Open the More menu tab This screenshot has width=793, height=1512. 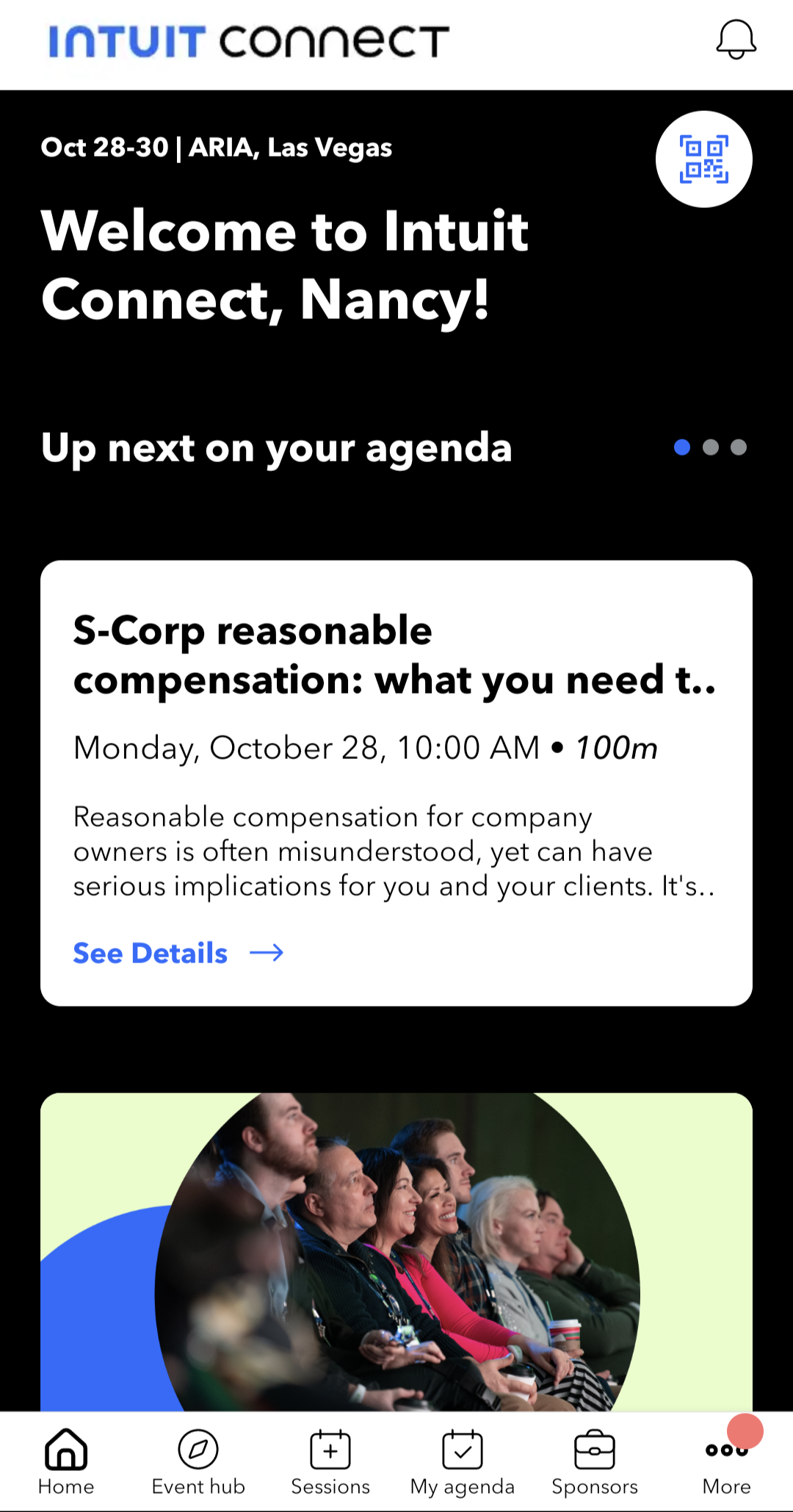[727, 1462]
